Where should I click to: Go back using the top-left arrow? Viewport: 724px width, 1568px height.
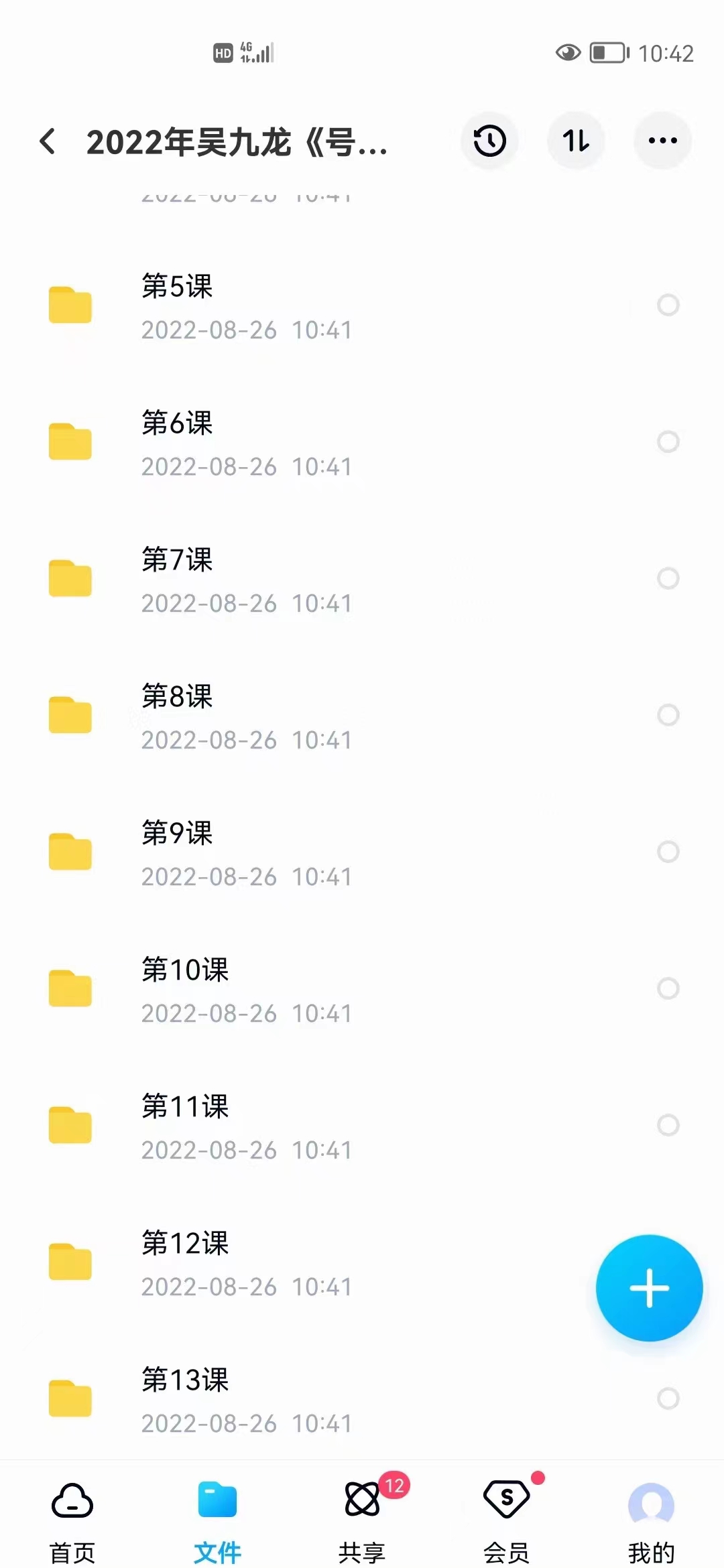click(x=48, y=141)
